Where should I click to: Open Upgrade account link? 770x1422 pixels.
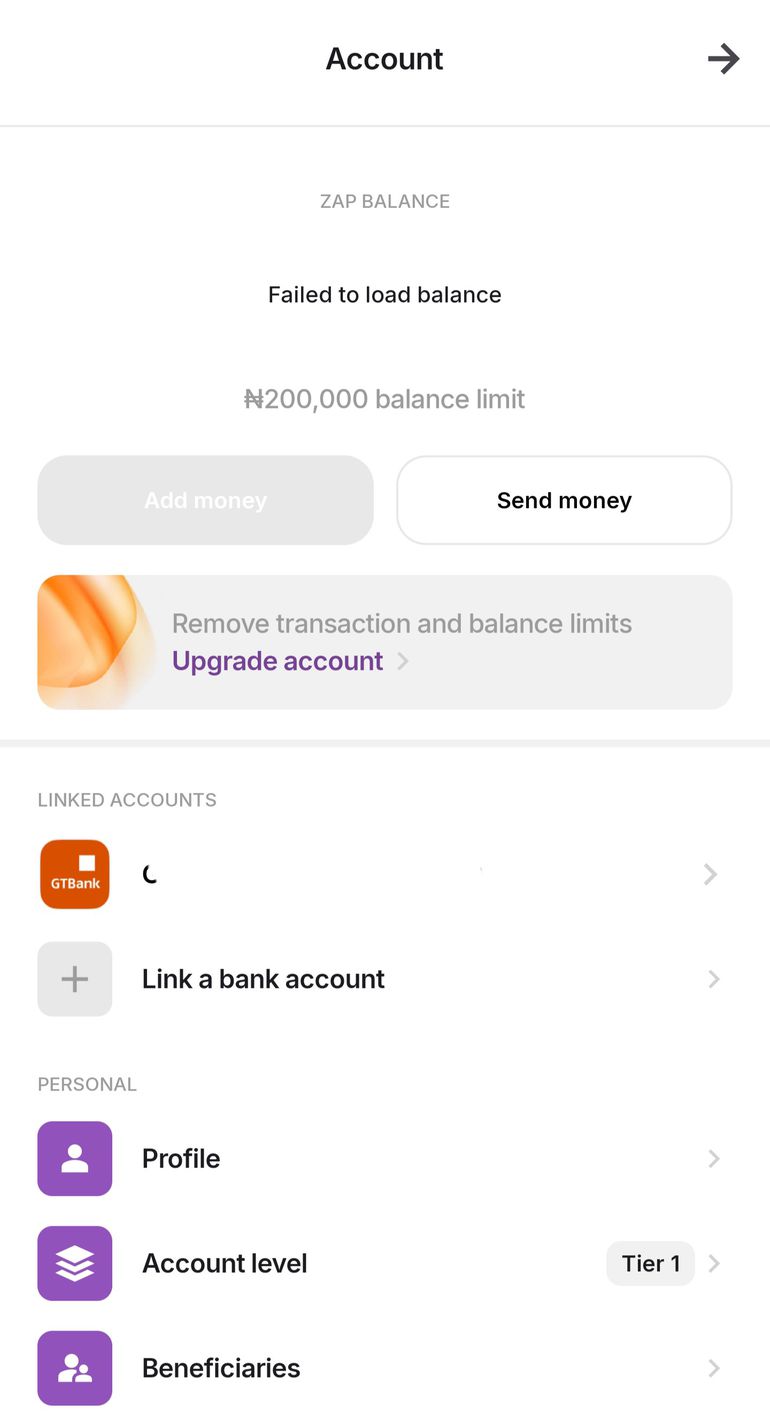click(277, 661)
